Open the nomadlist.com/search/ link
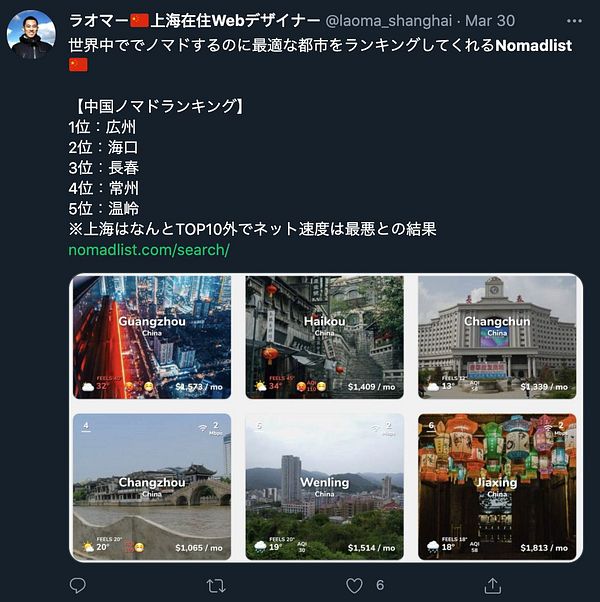The width and height of the screenshot is (600, 602). [149, 249]
